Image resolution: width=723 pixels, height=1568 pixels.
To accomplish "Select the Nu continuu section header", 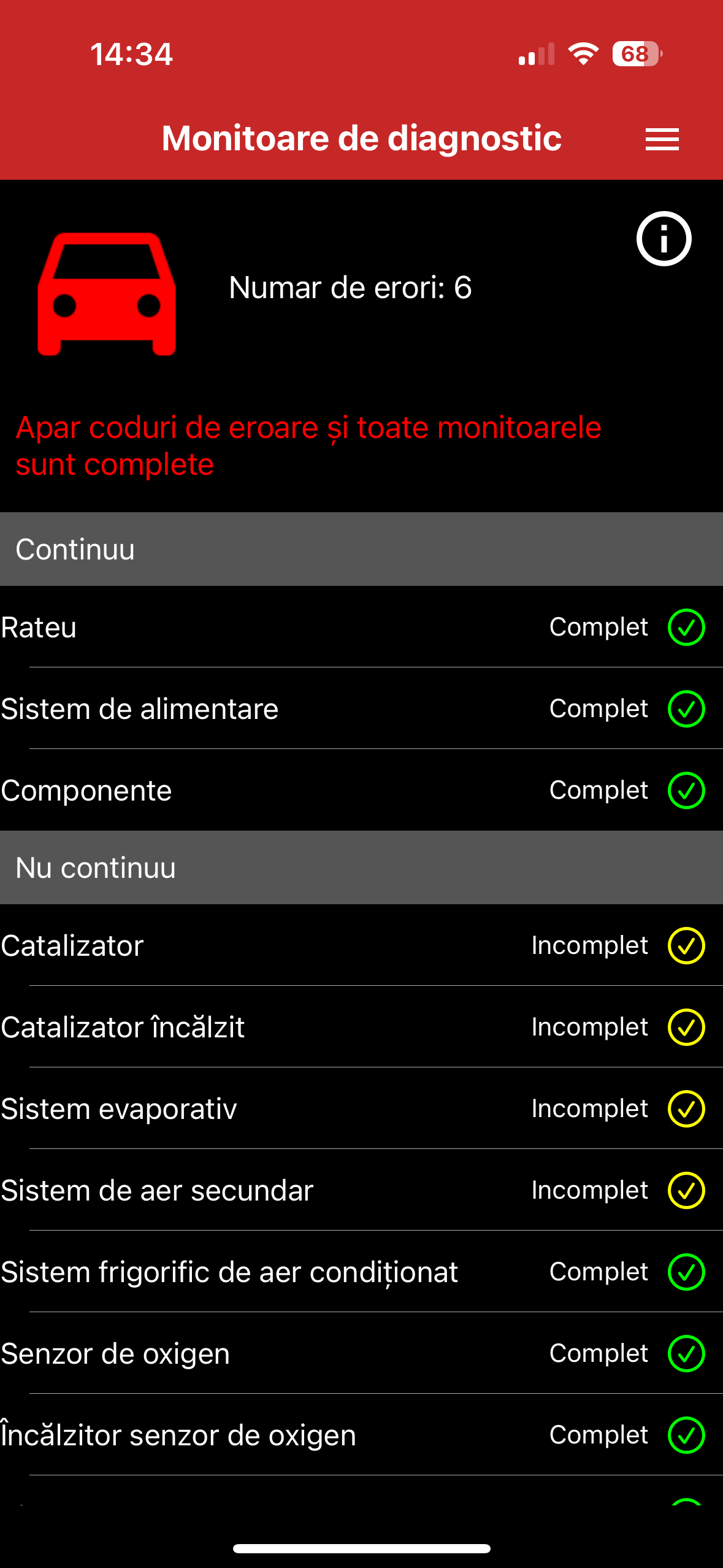I will click(x=95, y=867).
